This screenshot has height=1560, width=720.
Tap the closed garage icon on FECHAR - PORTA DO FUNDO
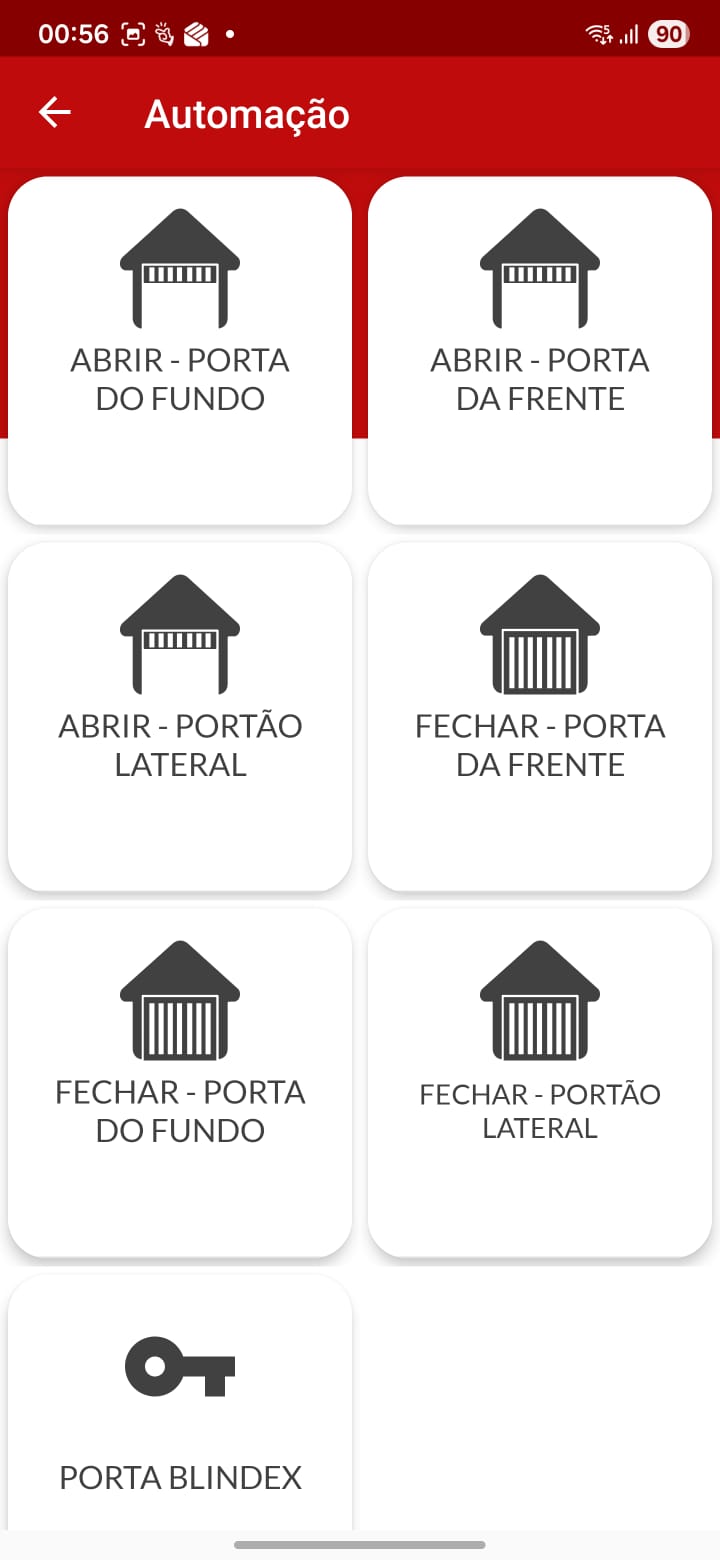[179, 1000]
